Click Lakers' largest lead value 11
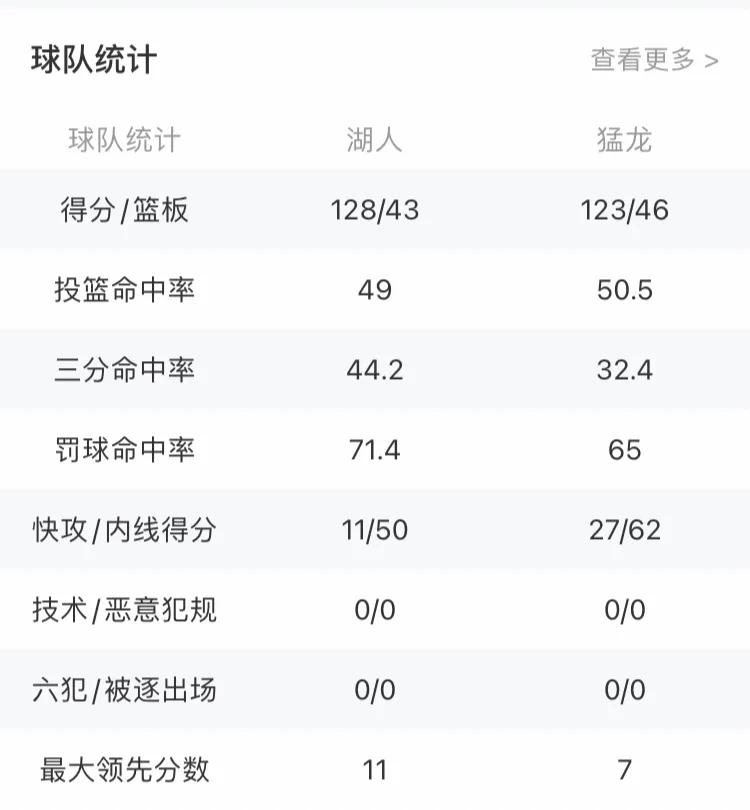 point(377,771)
